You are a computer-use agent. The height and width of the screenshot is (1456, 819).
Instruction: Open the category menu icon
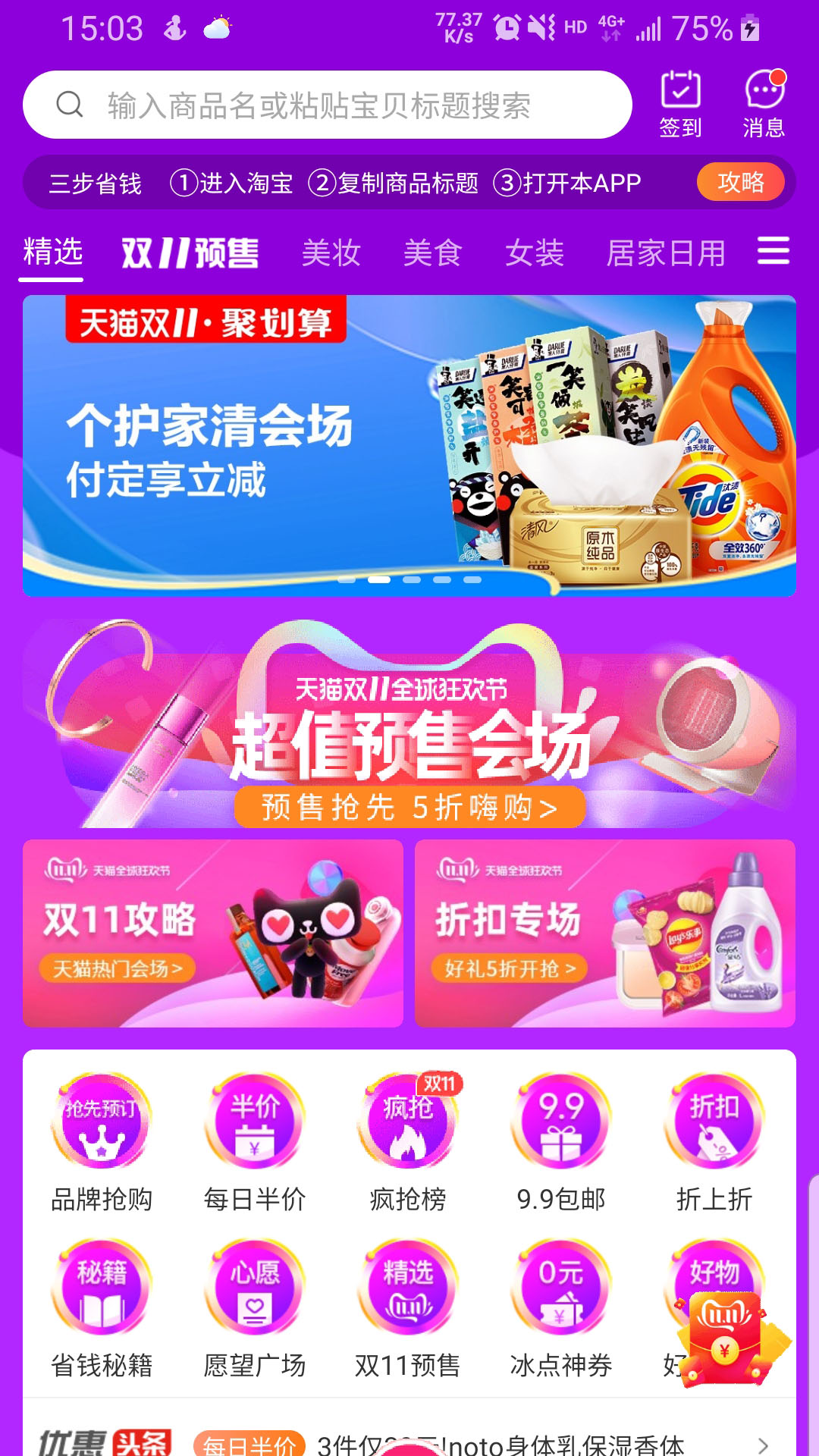click(x=773, y=250)
